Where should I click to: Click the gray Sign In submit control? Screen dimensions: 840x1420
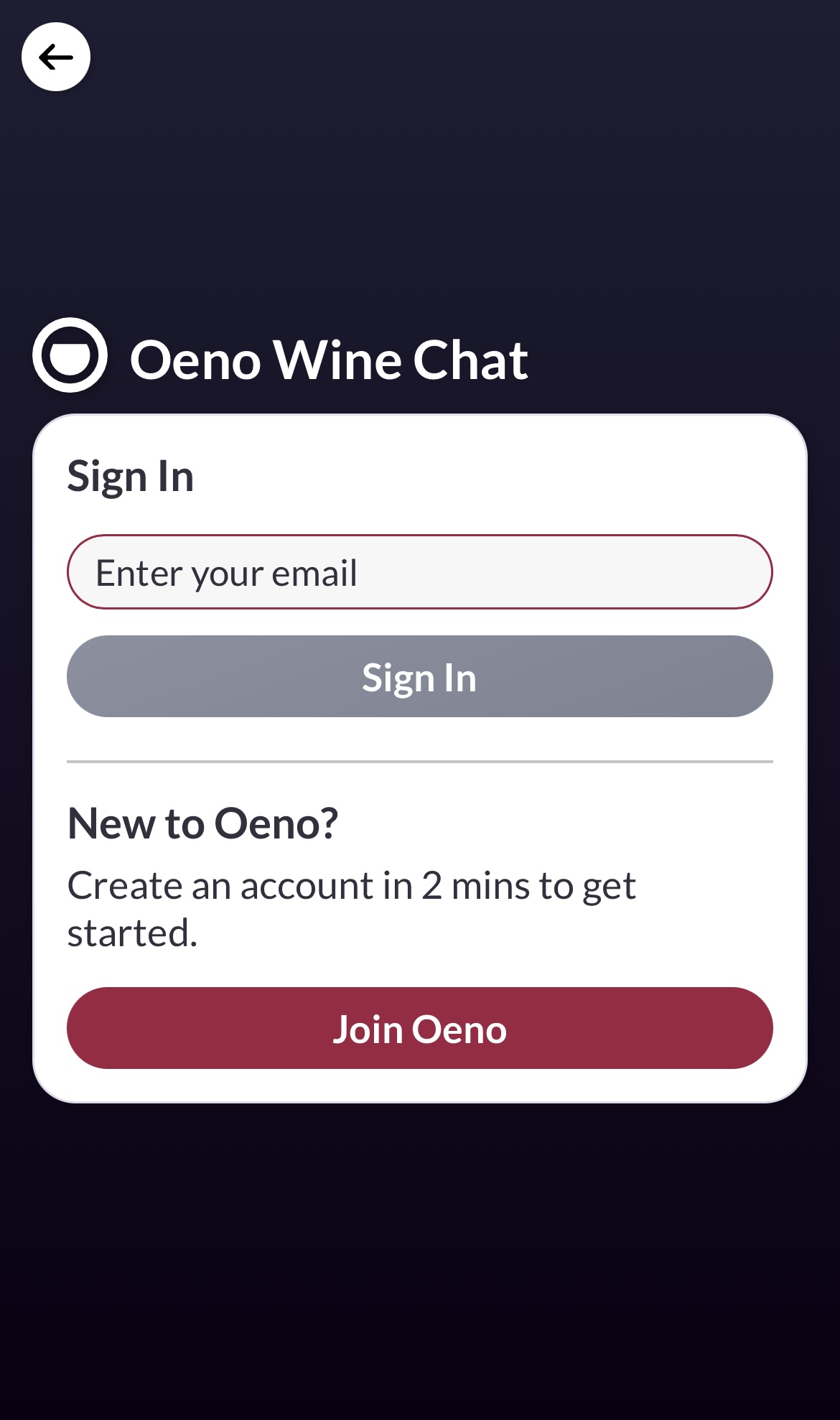tap(419, 676)
